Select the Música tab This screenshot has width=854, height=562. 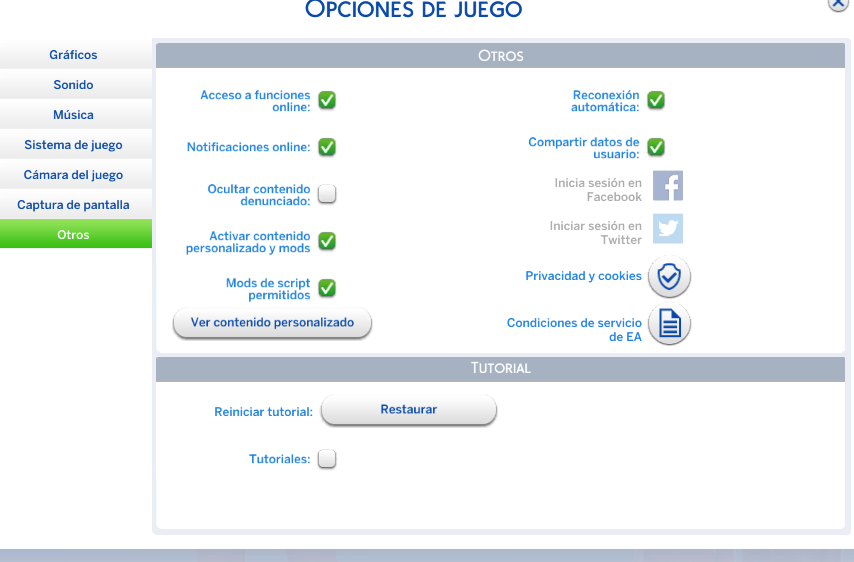(x=74, y=115)
